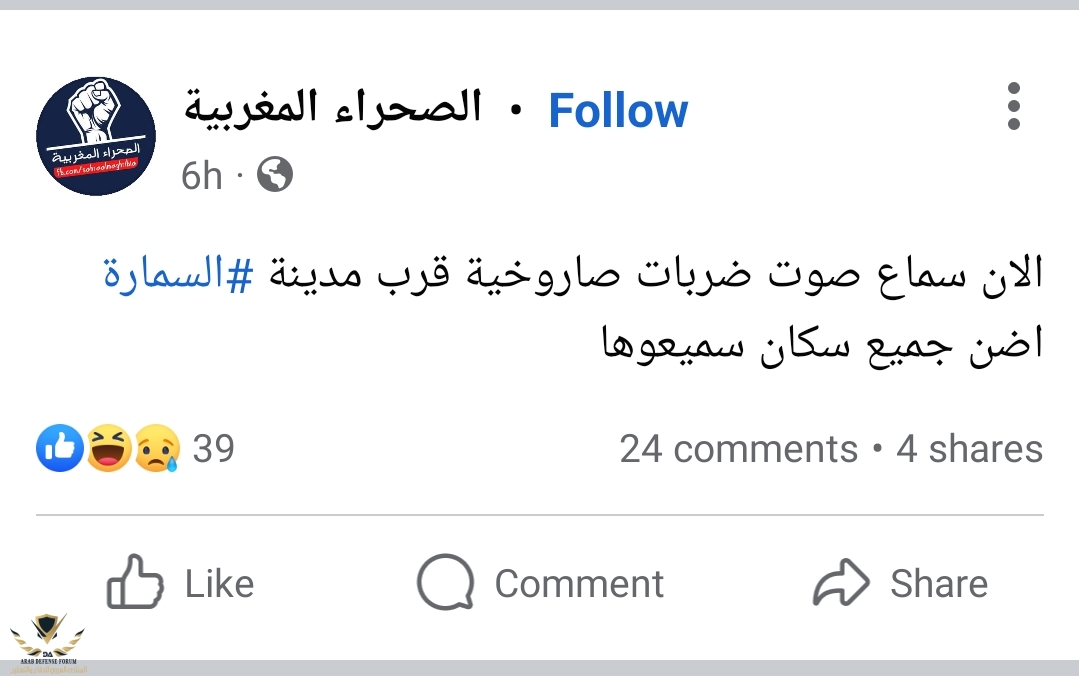1079x676 pixels.
Task: View the 4 shares
Action: click(969, 449)
